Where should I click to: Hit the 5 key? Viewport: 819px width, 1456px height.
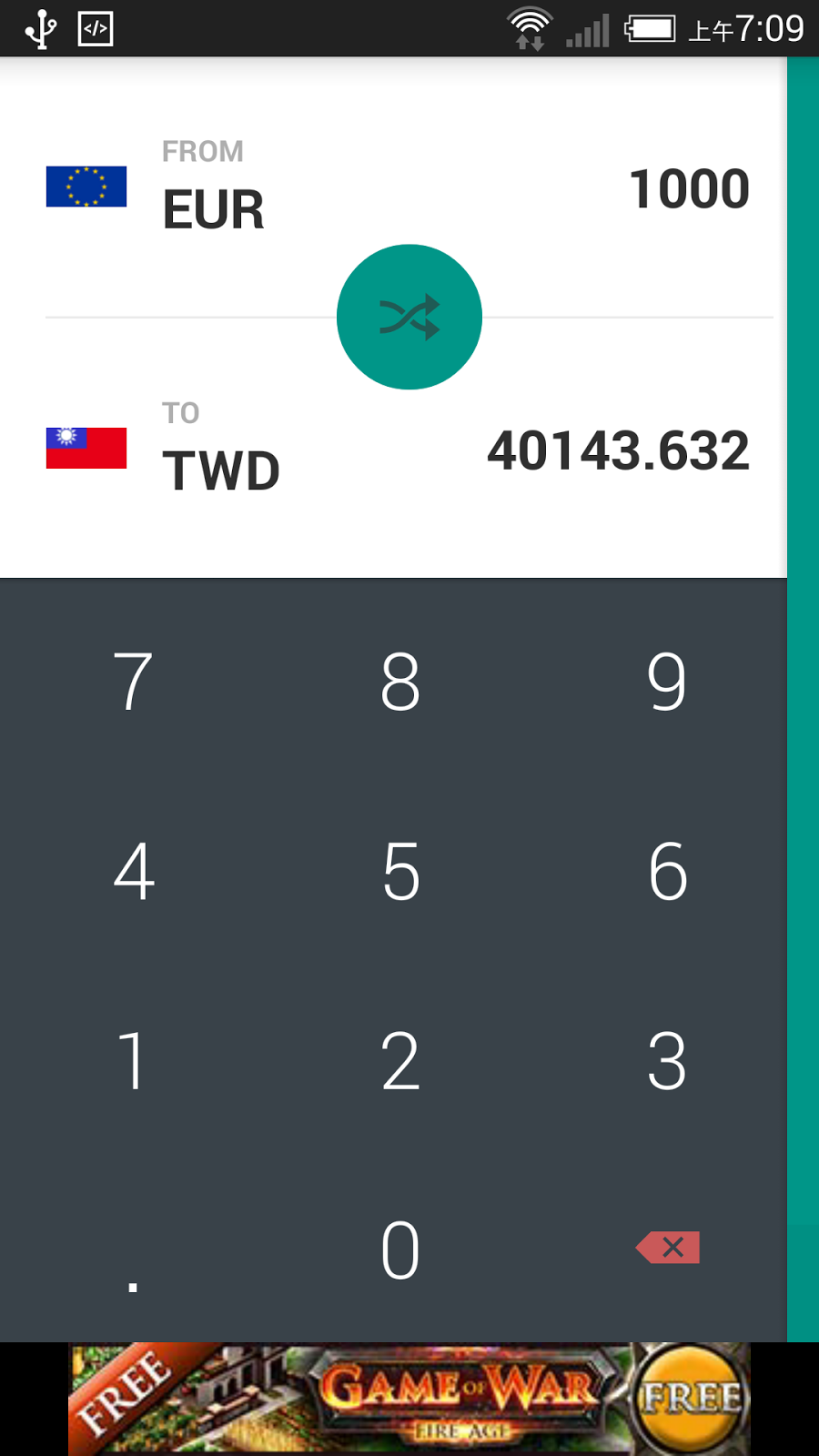(x=400, y=871)
